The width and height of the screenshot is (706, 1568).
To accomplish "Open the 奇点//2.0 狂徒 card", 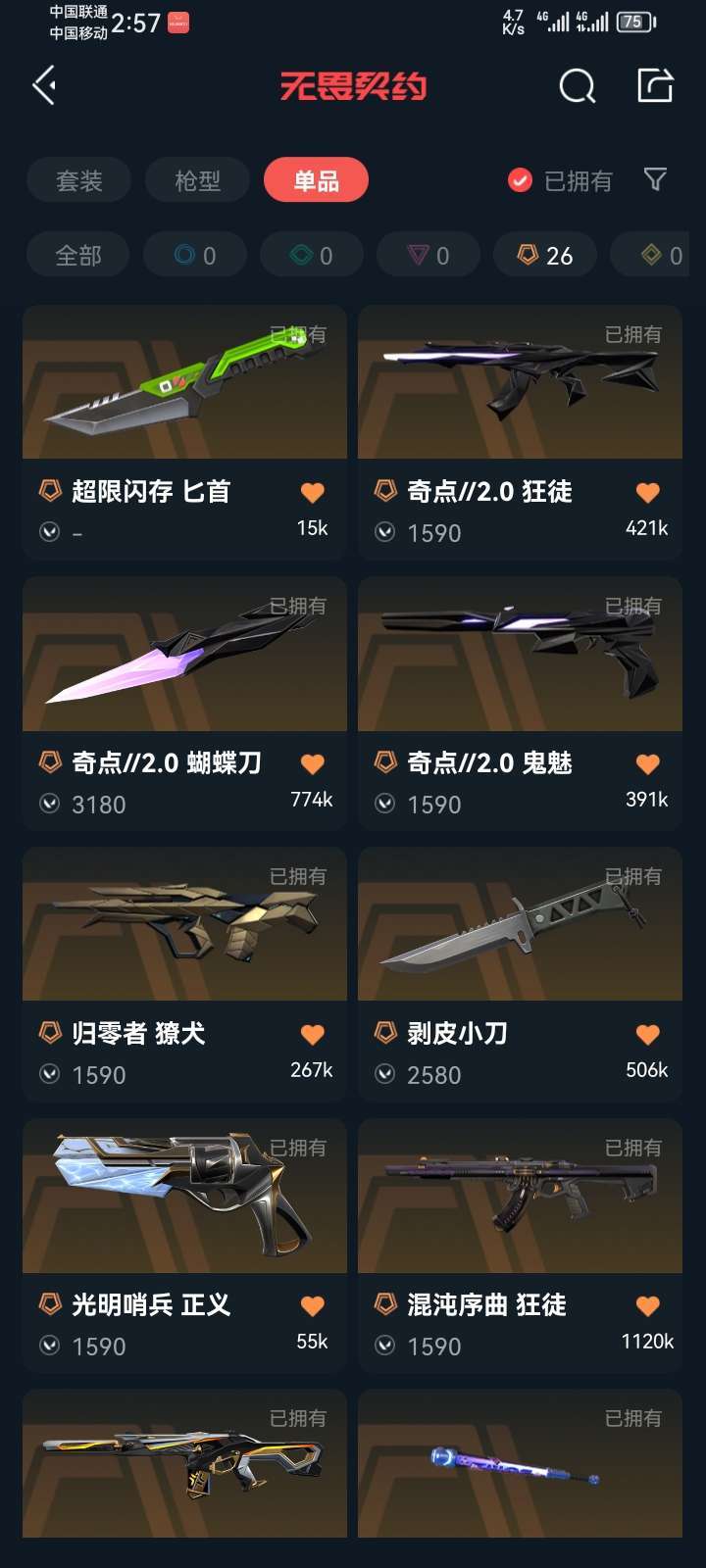I will pyautogui.click(x=520, y=432).
